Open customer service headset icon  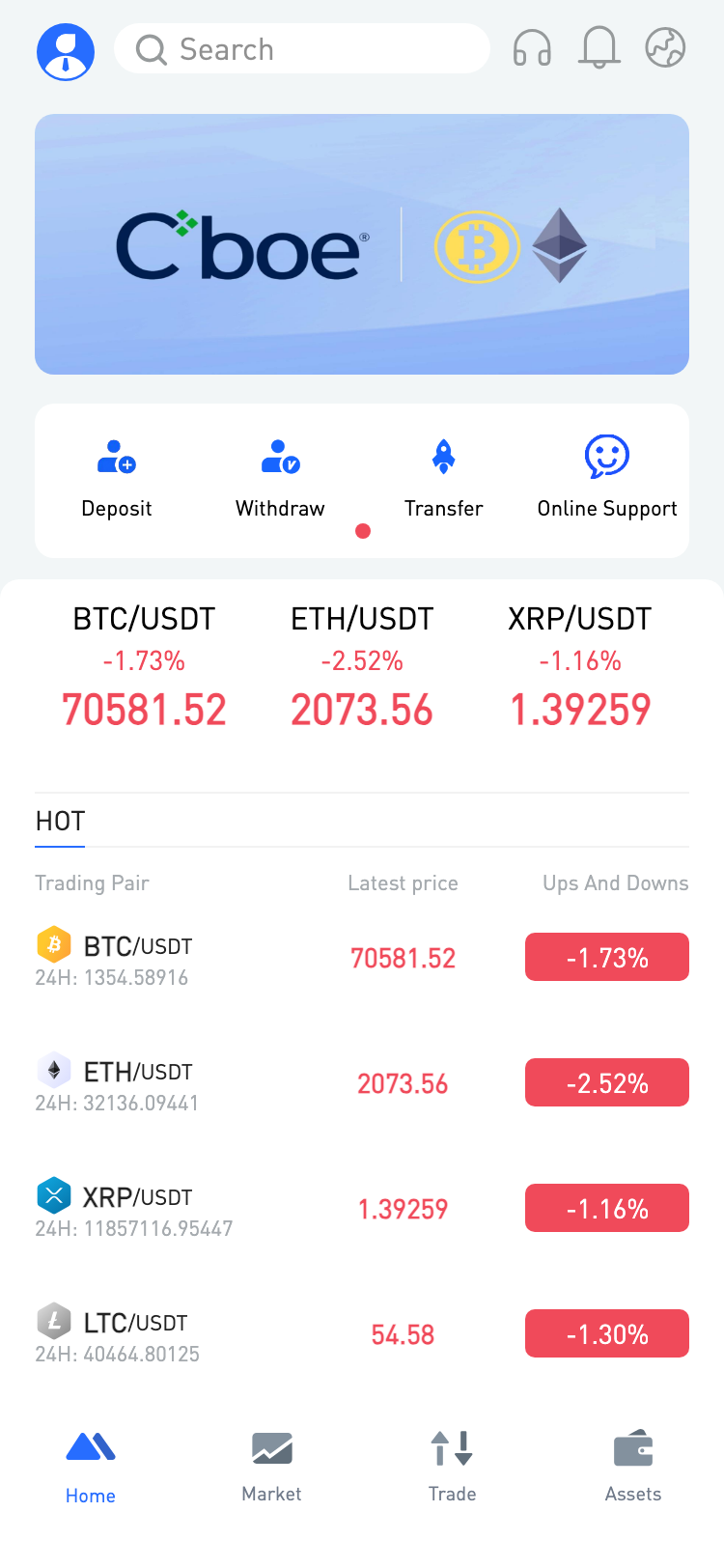pos(532,47)
